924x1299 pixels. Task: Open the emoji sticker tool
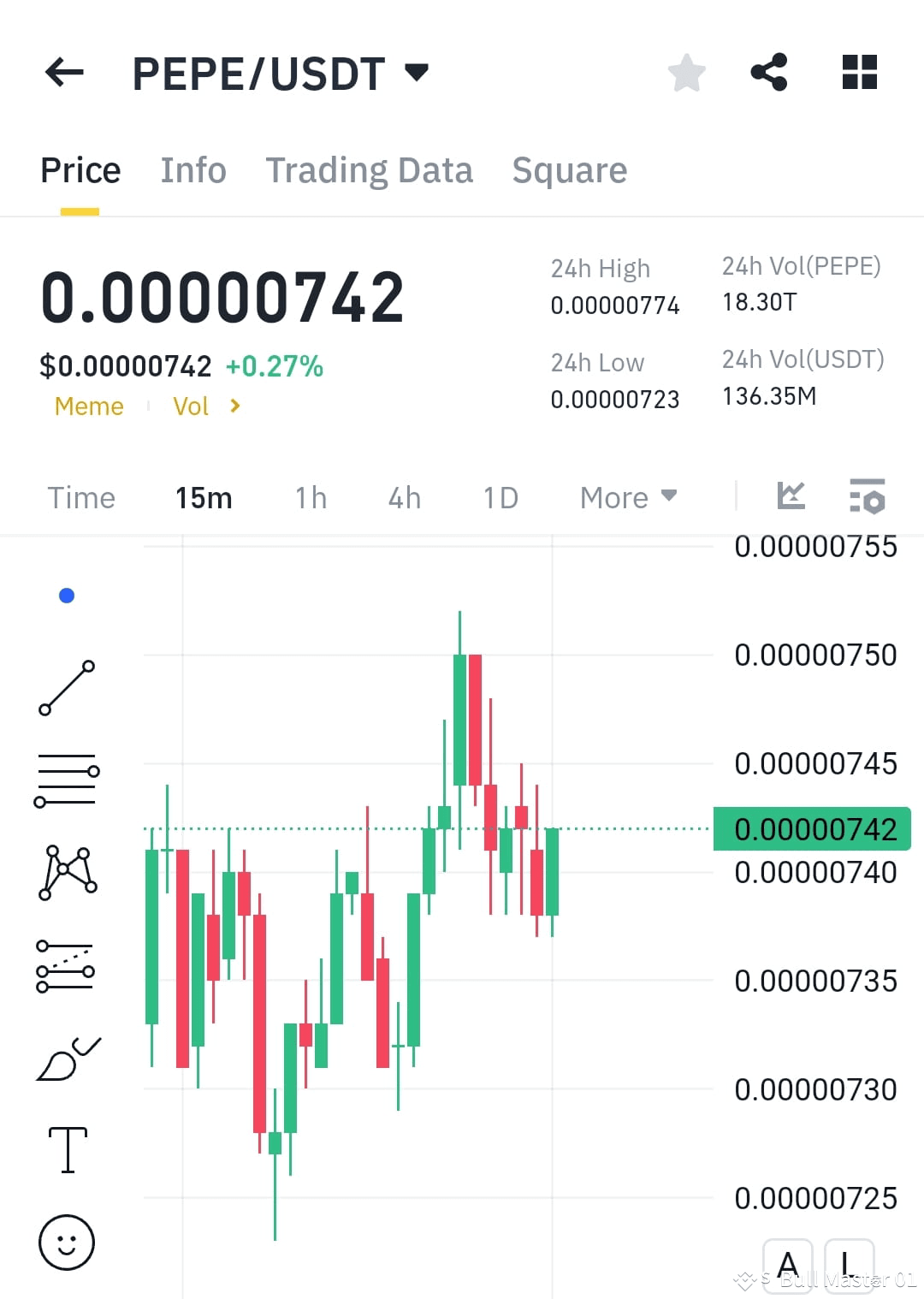click(67, 1243)
